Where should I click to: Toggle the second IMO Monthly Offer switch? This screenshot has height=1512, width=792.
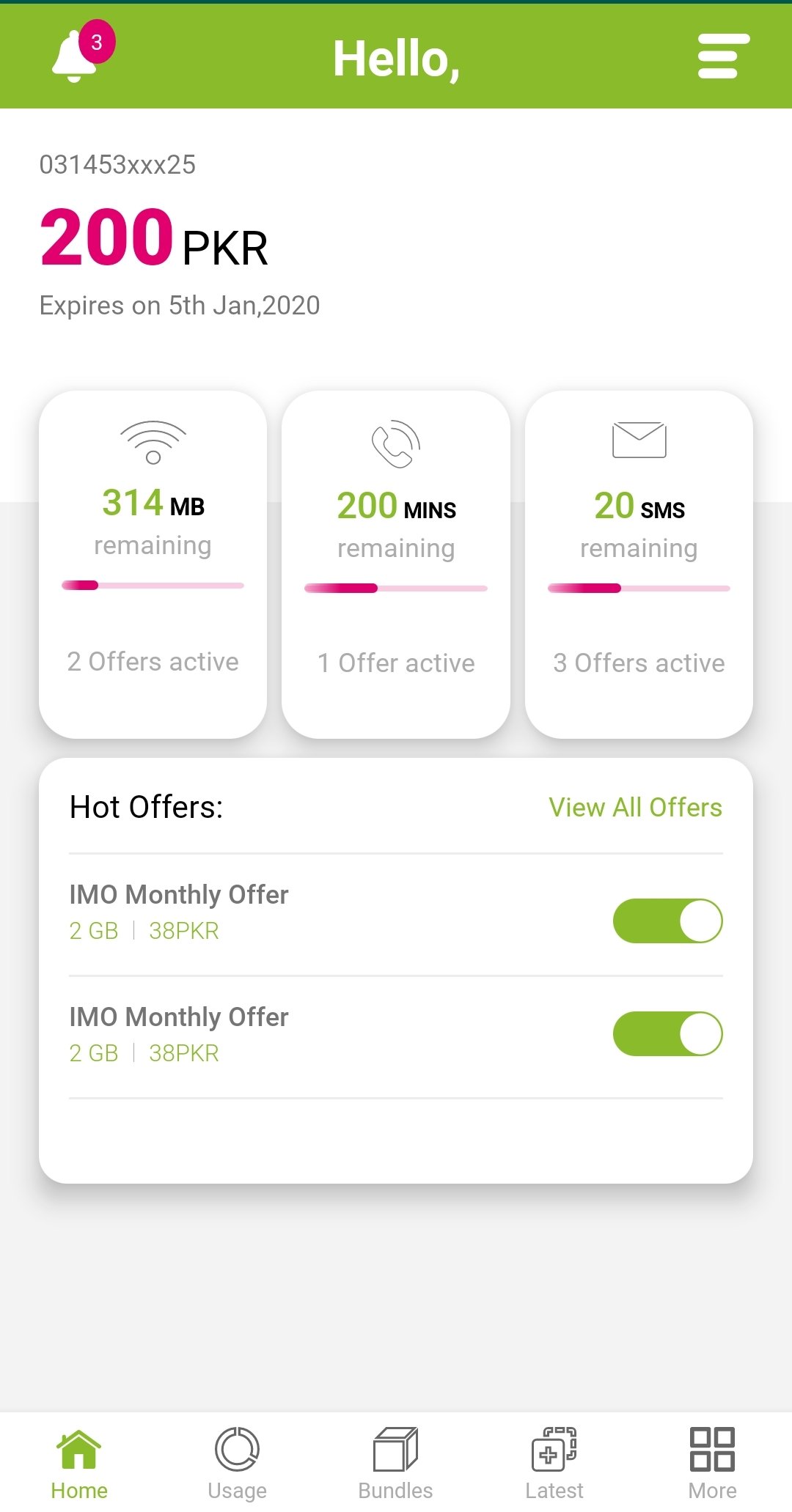coord(667,1034)
